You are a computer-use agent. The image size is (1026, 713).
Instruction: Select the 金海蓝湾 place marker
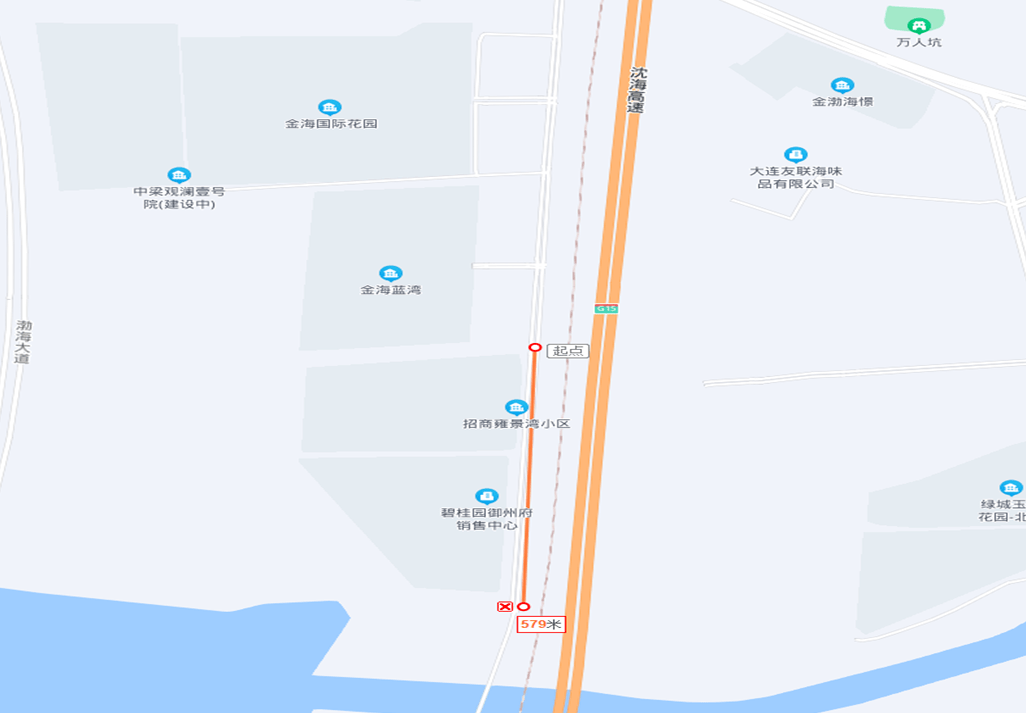[x=391, y=274]
